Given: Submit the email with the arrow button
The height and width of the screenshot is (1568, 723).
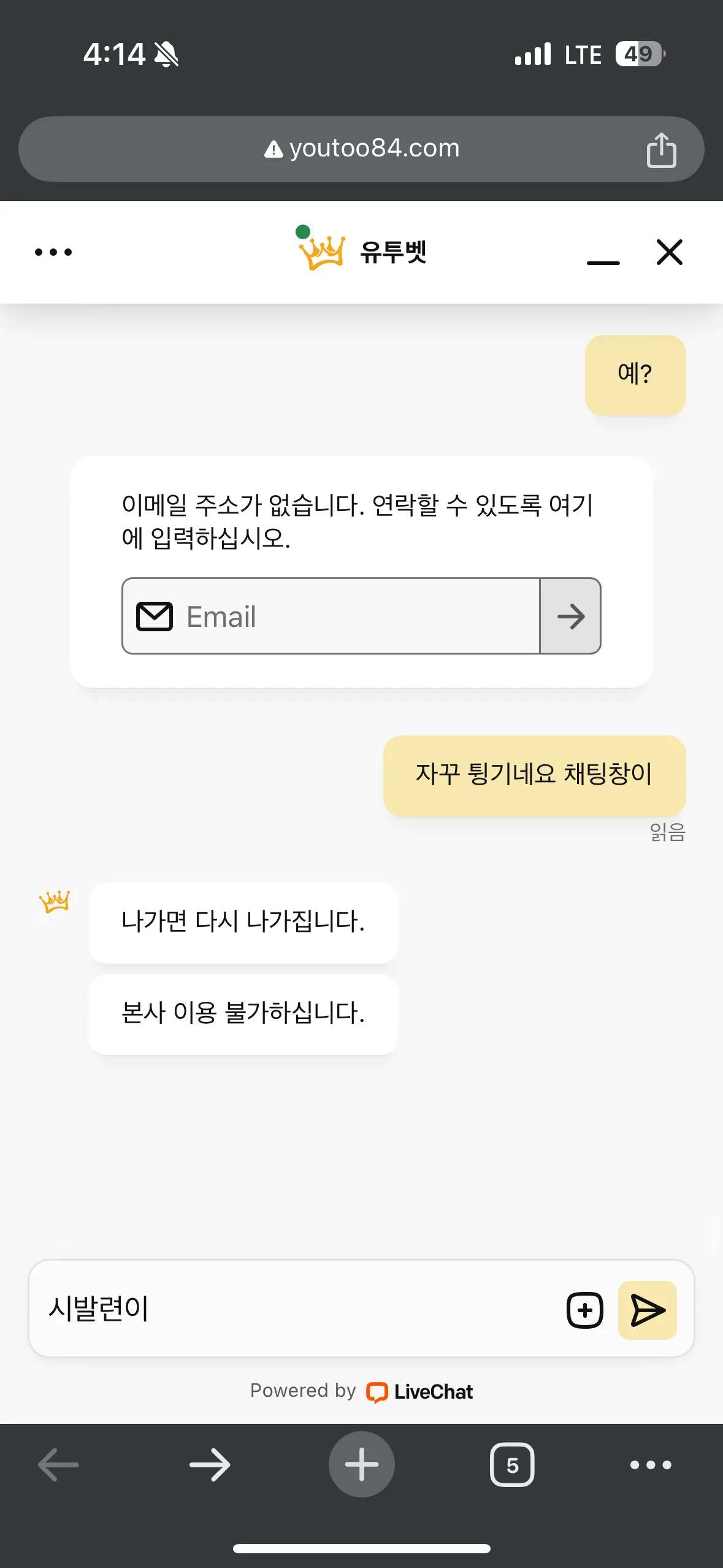Looking at the screenshot, I should (570, 616).
